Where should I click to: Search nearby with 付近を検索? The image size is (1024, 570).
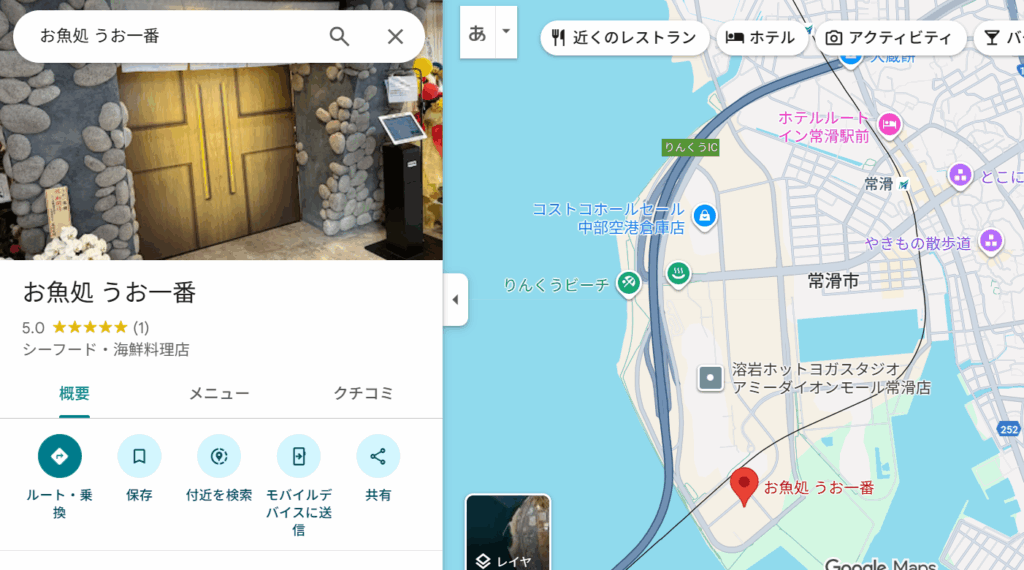(219, 456)
